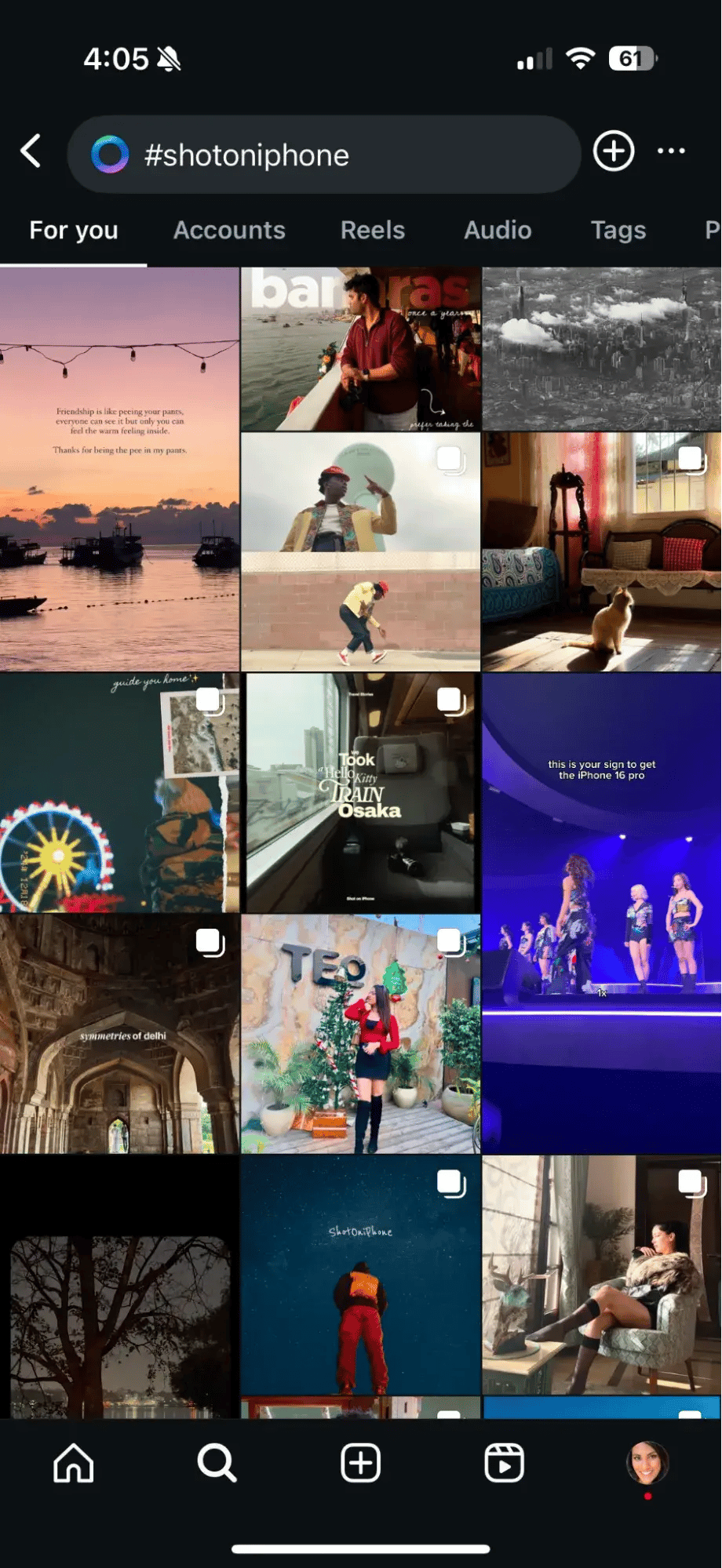Open the Hello Kitty Train Osaka post
Viewport: 722px width, 1568px height.
pyautogui.click(x=361, y=792)
